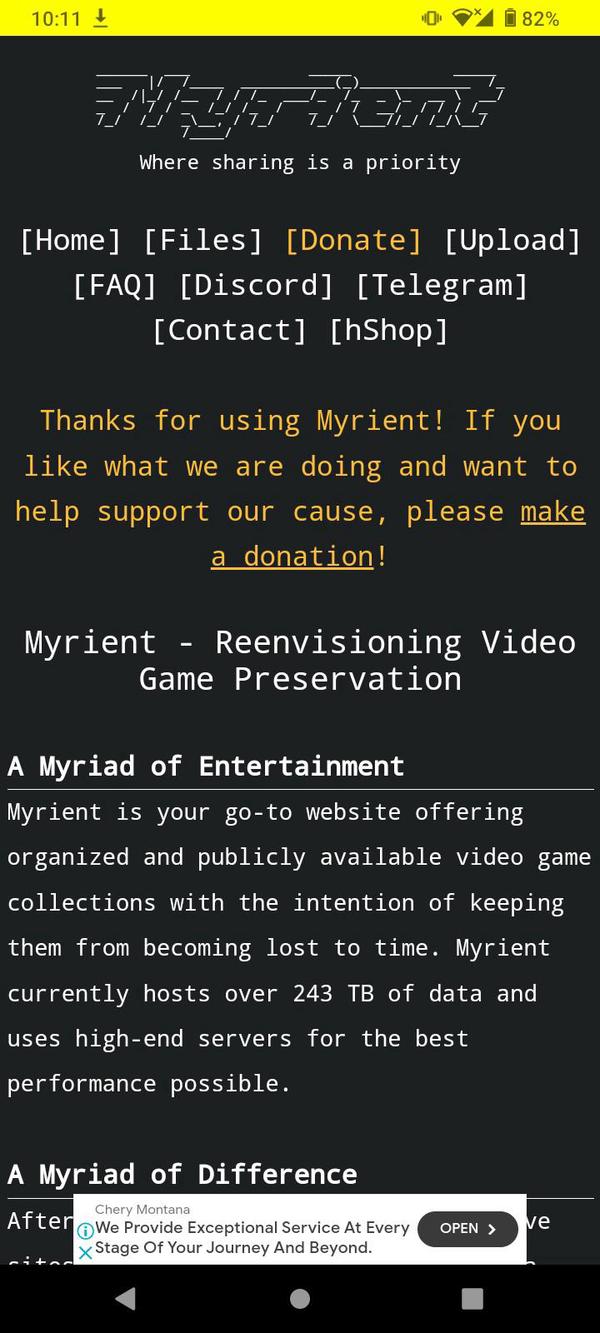This screenshot has width=600, height=1333.
Task: Open the [Discord] link
Action: (x=256, y=285)
